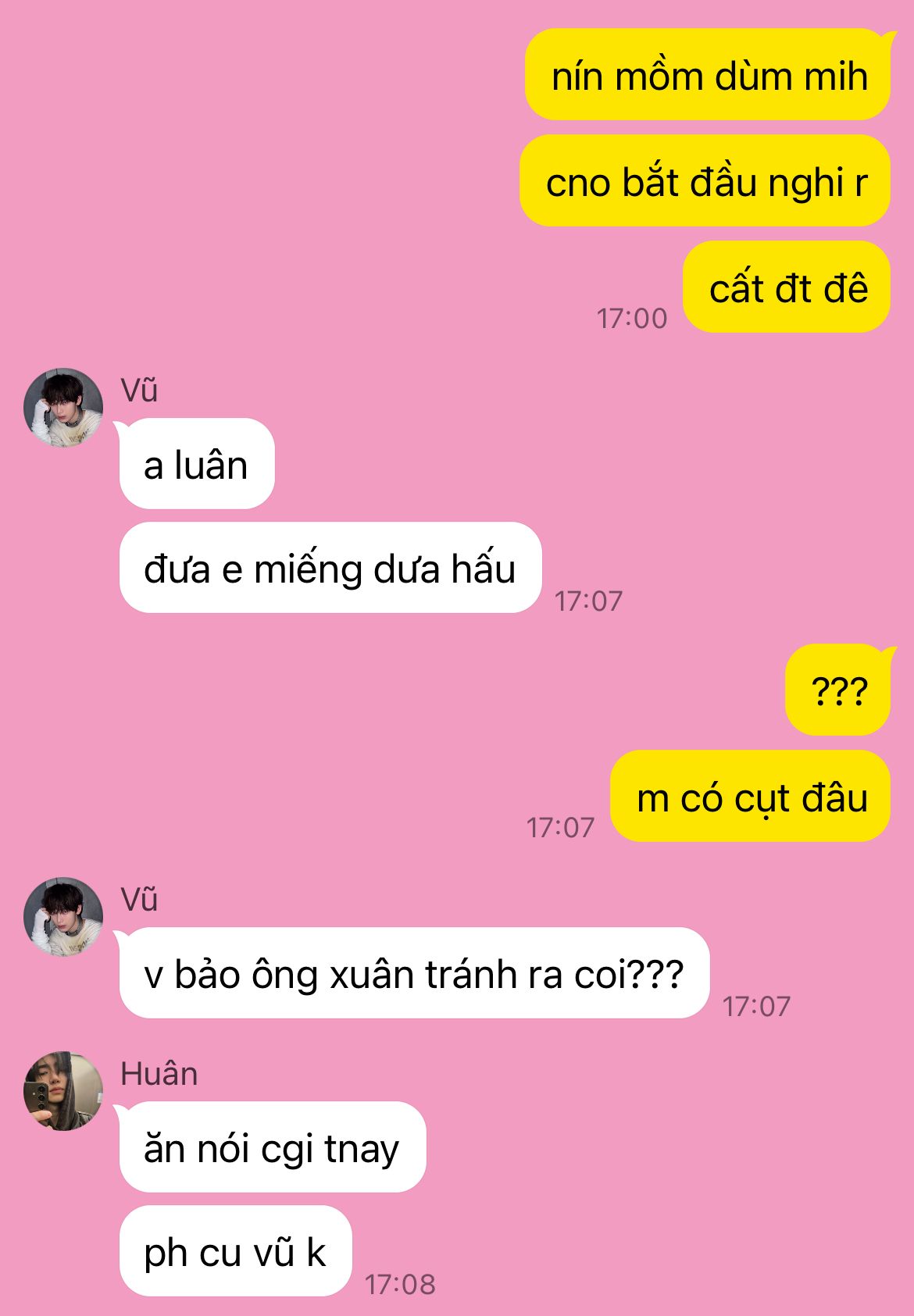Viewport: 914px width, 1316px height.
Task: Open Vũ's avatar beside the "a luân" message
Action: 63,408
